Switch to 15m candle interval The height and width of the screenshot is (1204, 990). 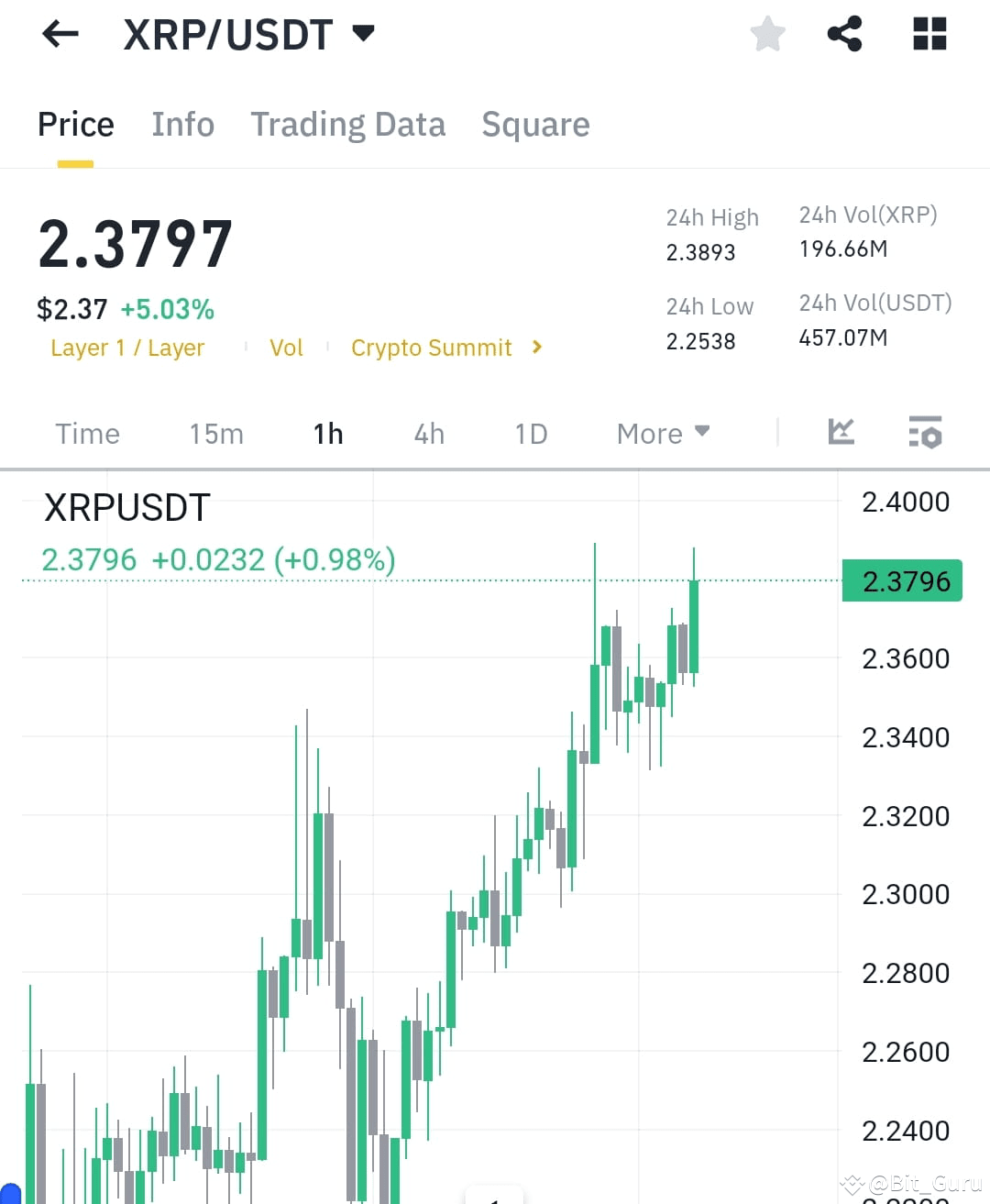[216, 433]
